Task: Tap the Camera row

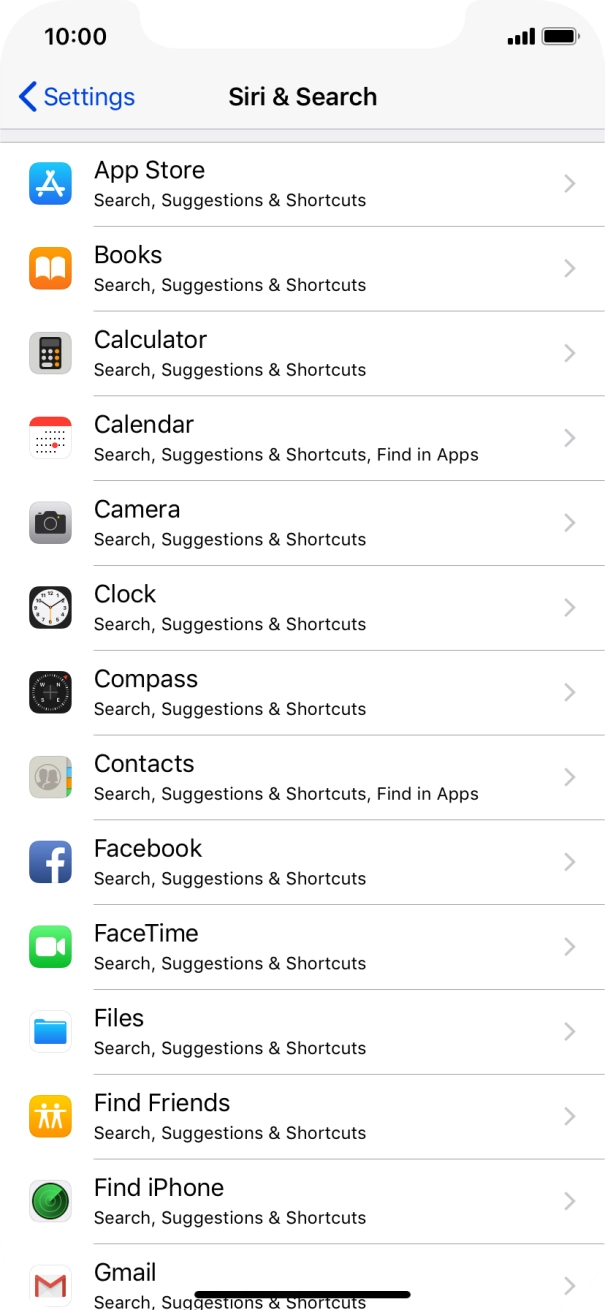Action: pos(302,523)
